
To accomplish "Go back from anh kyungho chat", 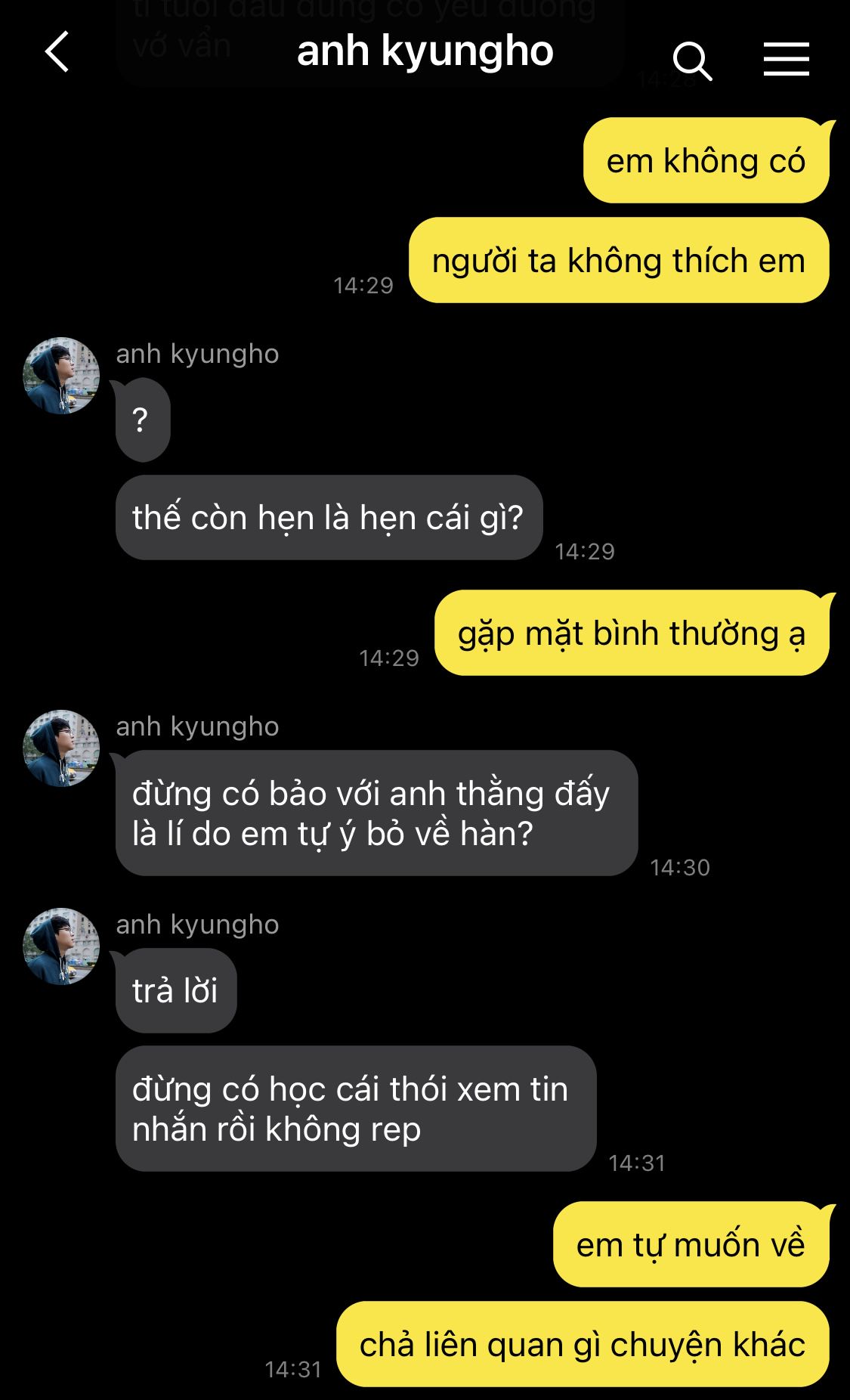I will click(x=57, y=52).
